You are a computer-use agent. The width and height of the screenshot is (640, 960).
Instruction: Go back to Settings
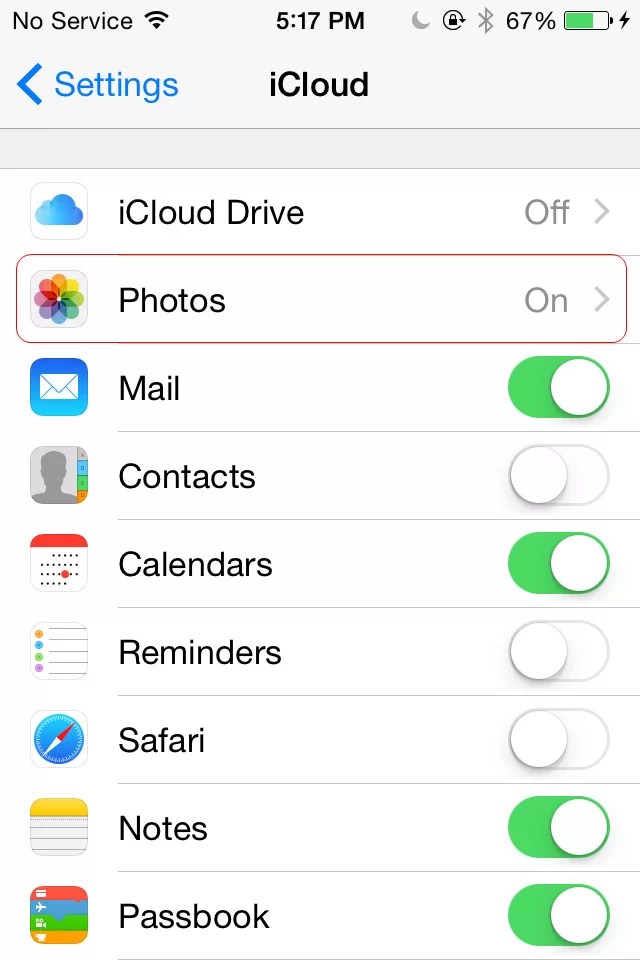(98, 85)
